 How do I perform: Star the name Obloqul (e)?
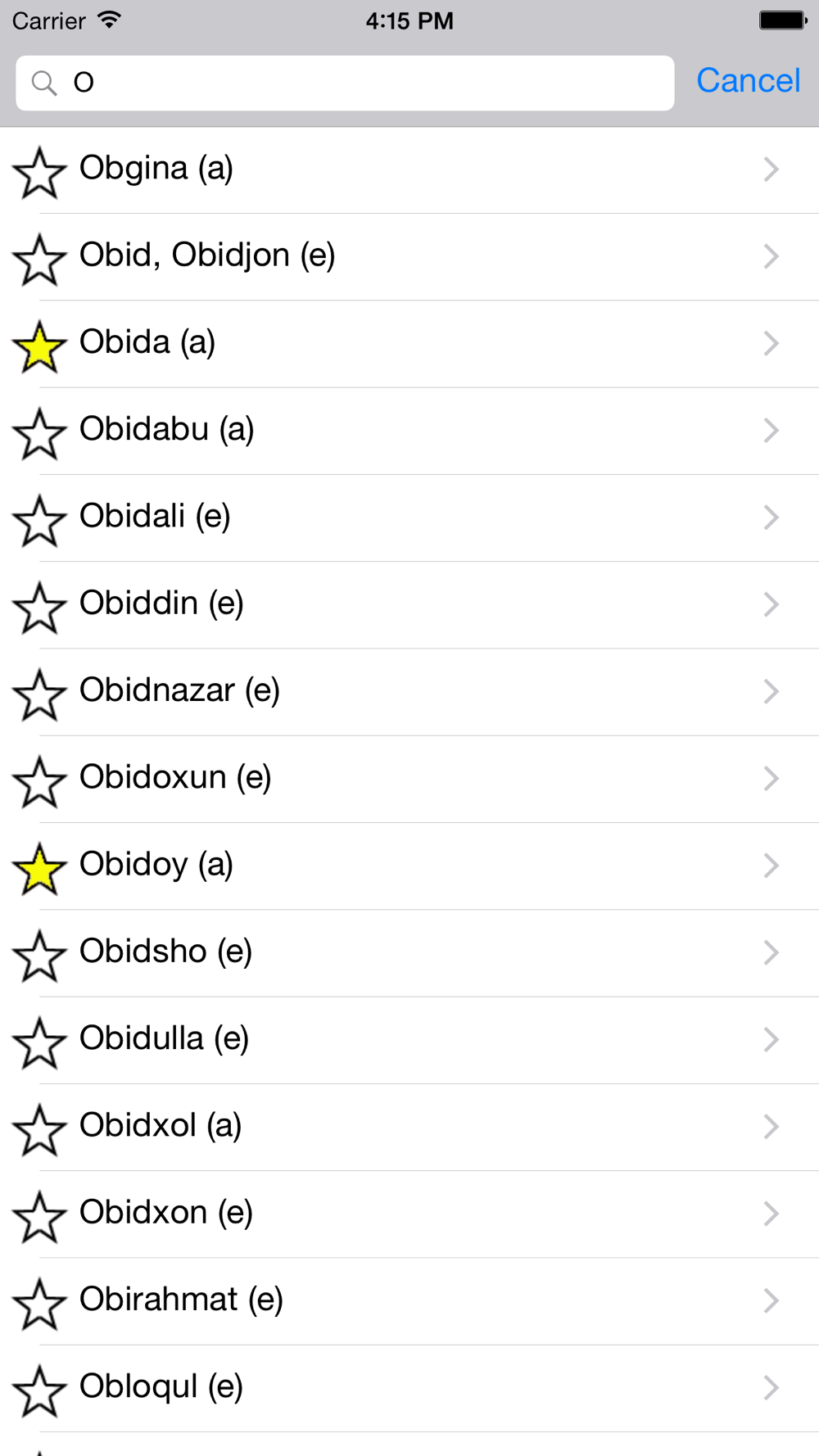pyautogui.click(x=39, y=1391)
